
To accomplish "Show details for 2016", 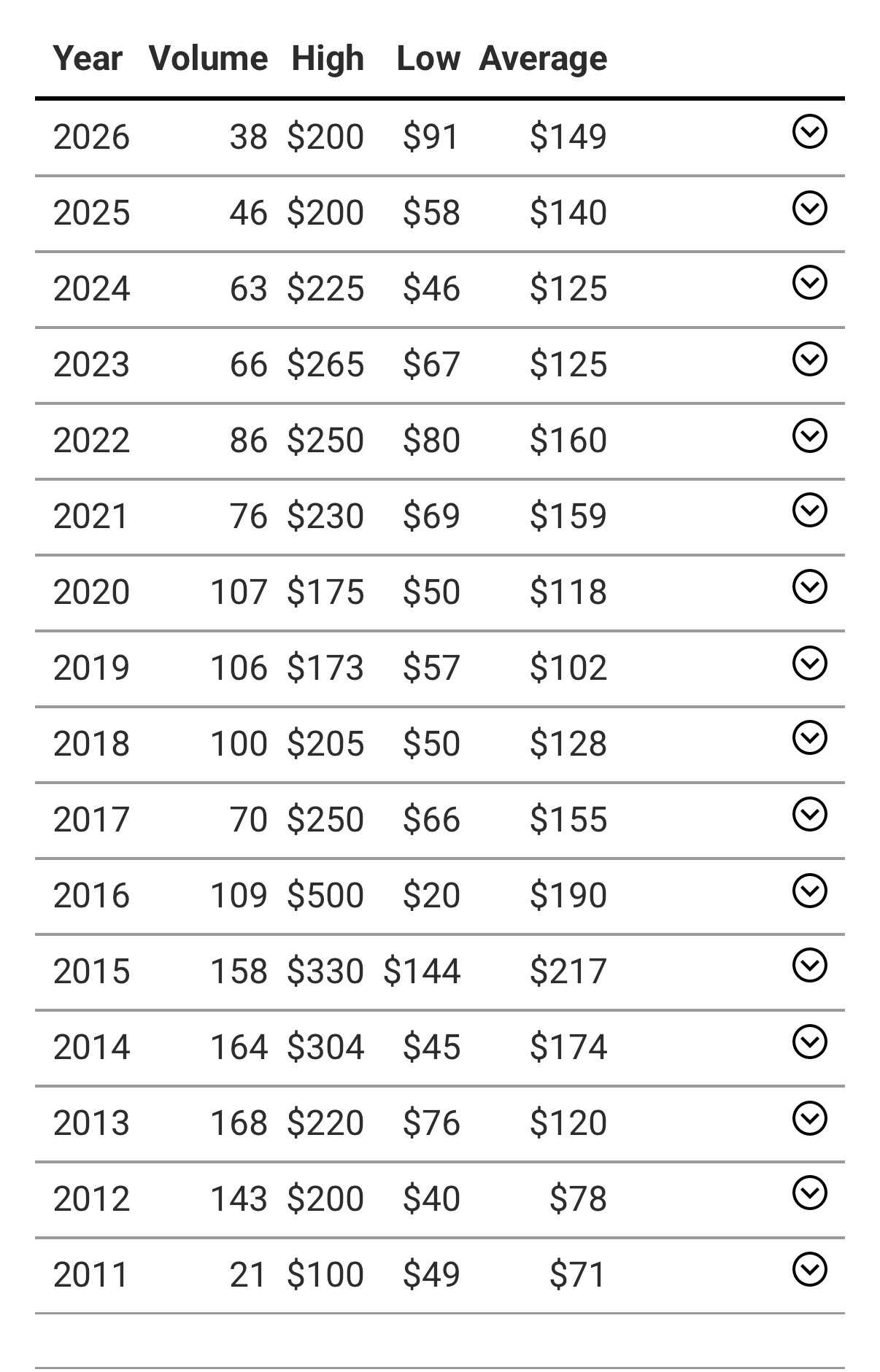I will (x=809, y=891).
